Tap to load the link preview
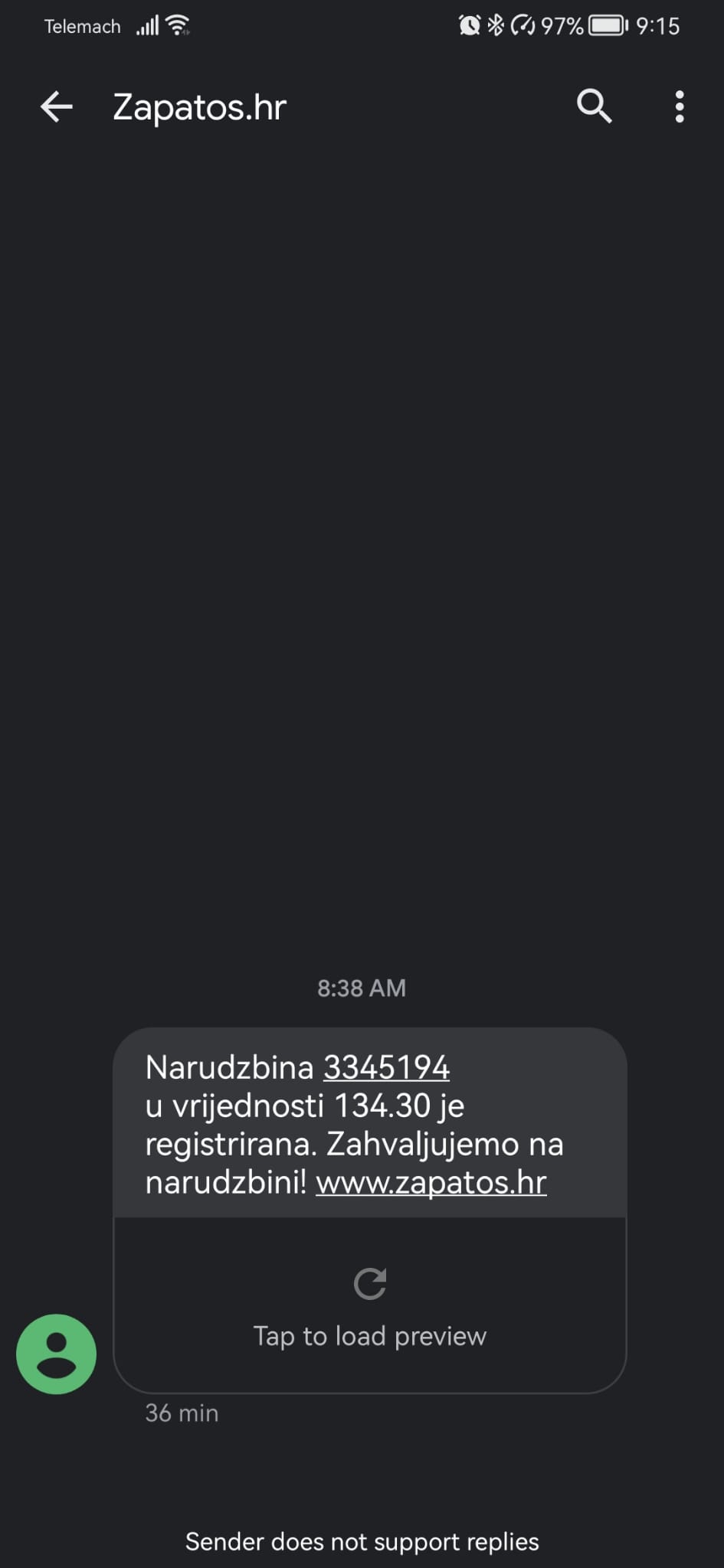This screenshot has width=724, height=1568. pyautogui.click(x=370, y=1305)
